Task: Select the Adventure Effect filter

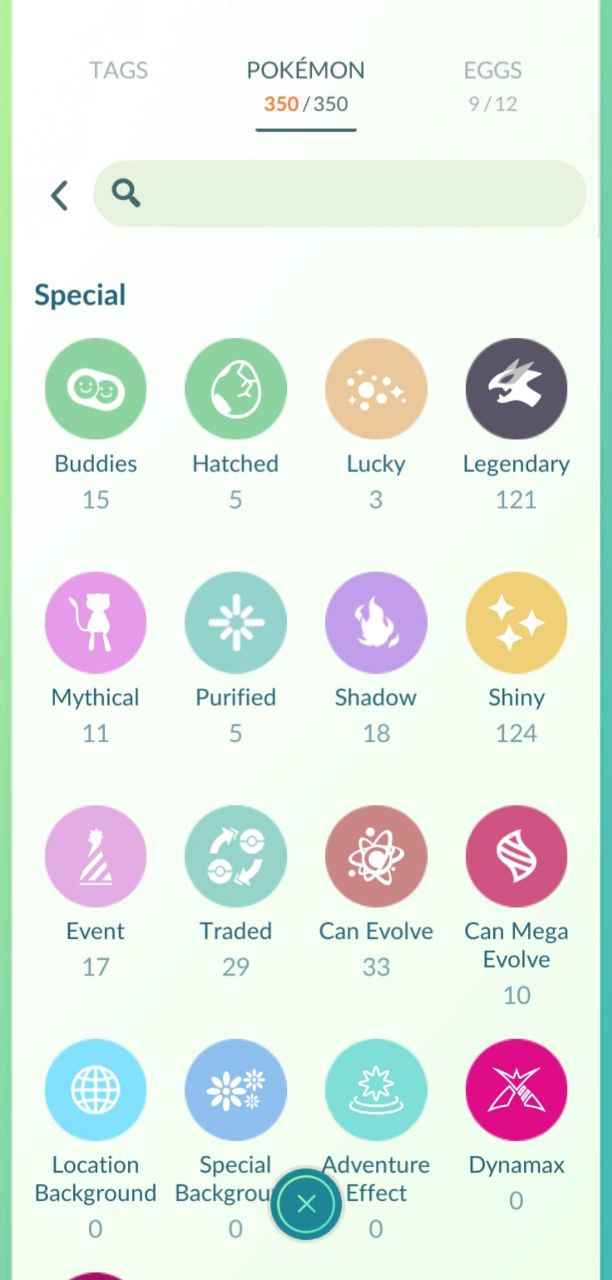Action: tap(376, 1090)
